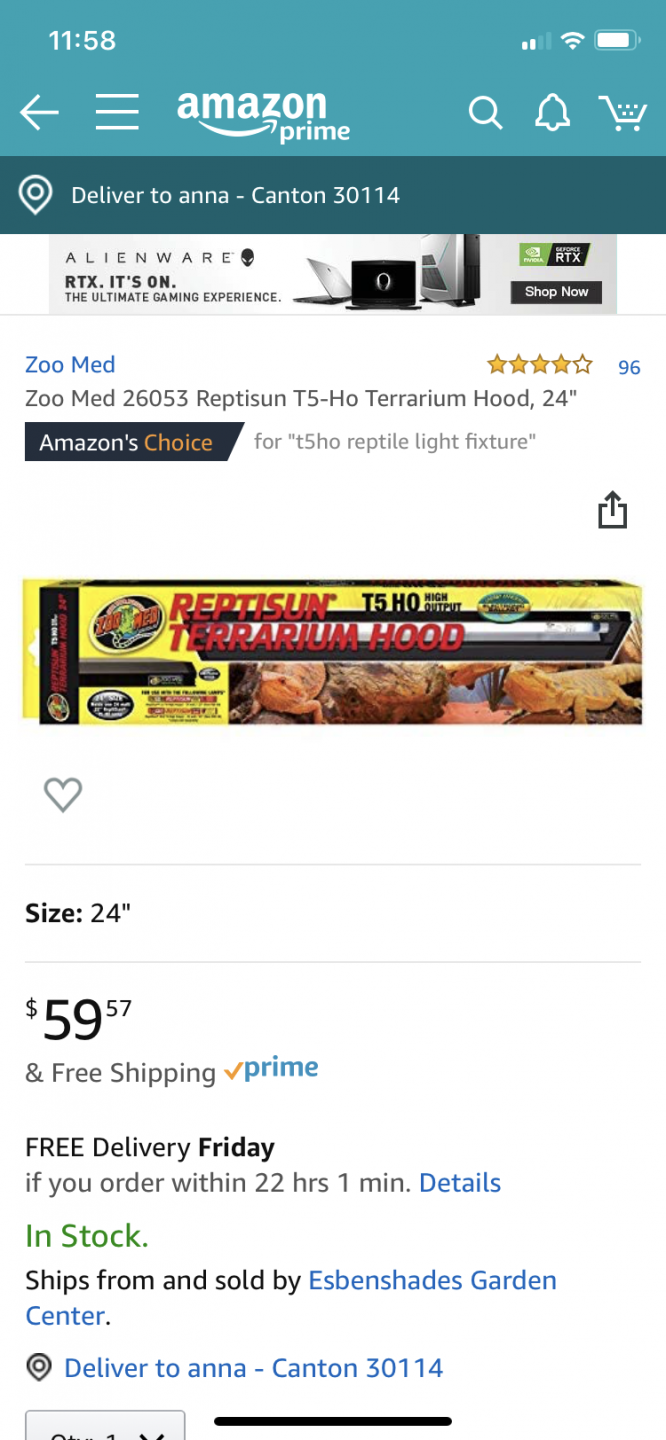
Task: Select the Size 24" option row
Action: 333,913
